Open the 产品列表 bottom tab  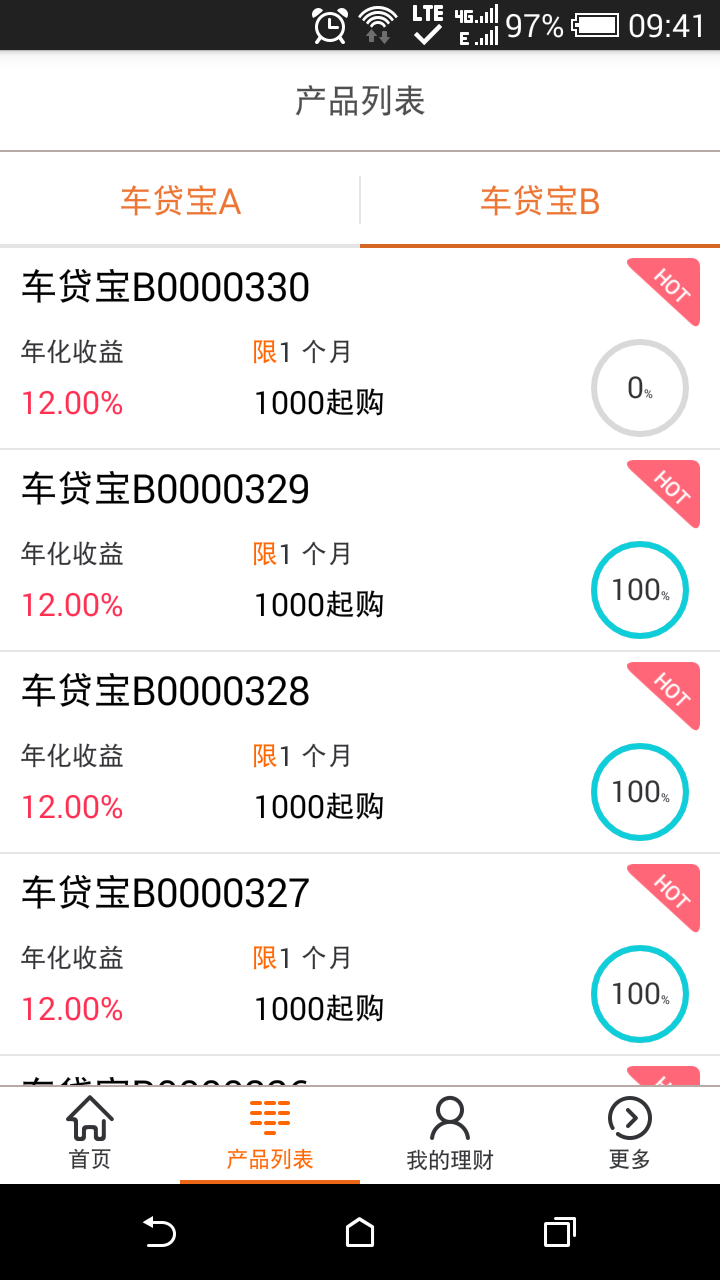[x=270, y=1134]
